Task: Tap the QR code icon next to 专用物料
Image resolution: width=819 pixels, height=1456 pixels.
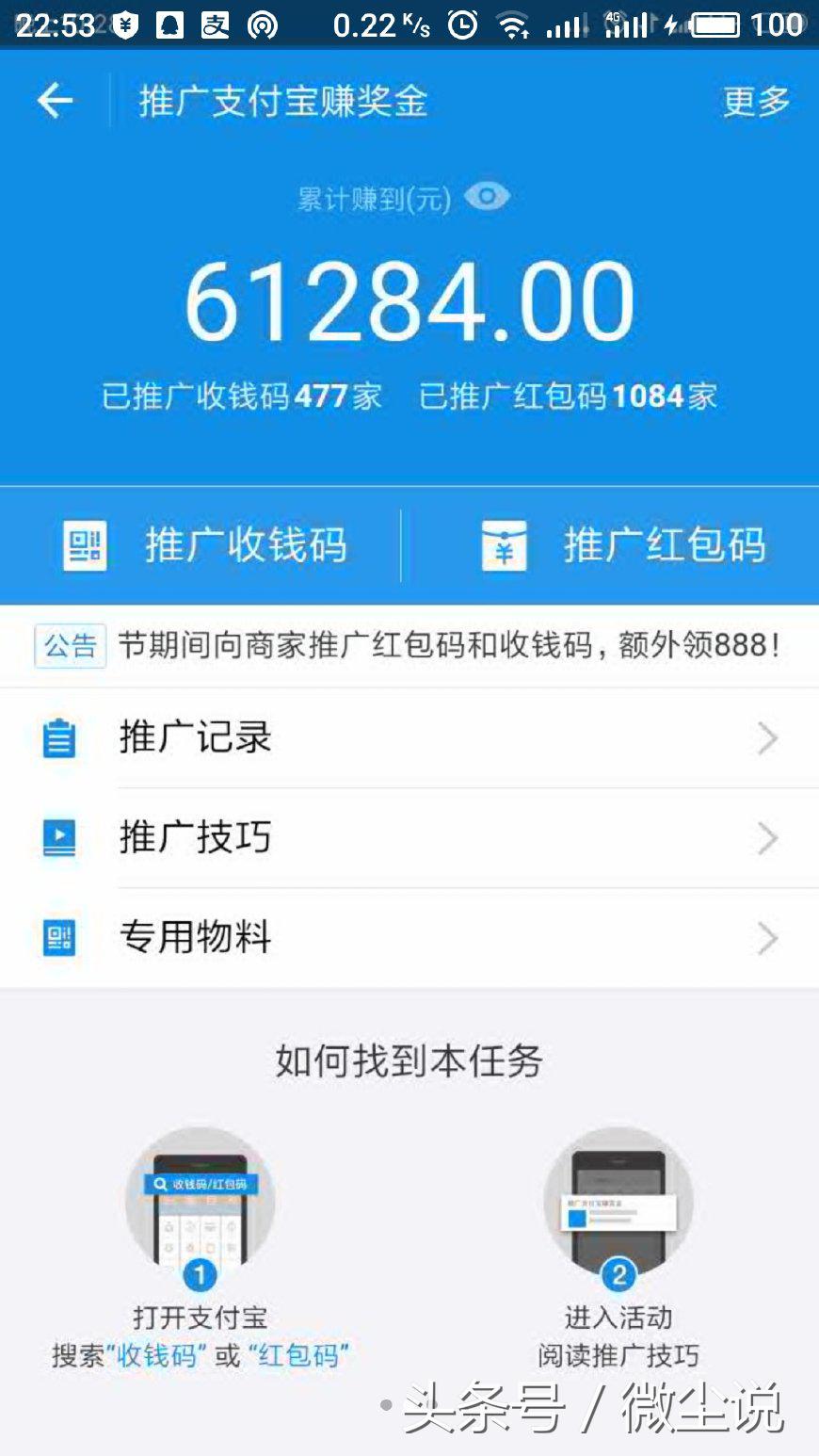Action: 59,937
